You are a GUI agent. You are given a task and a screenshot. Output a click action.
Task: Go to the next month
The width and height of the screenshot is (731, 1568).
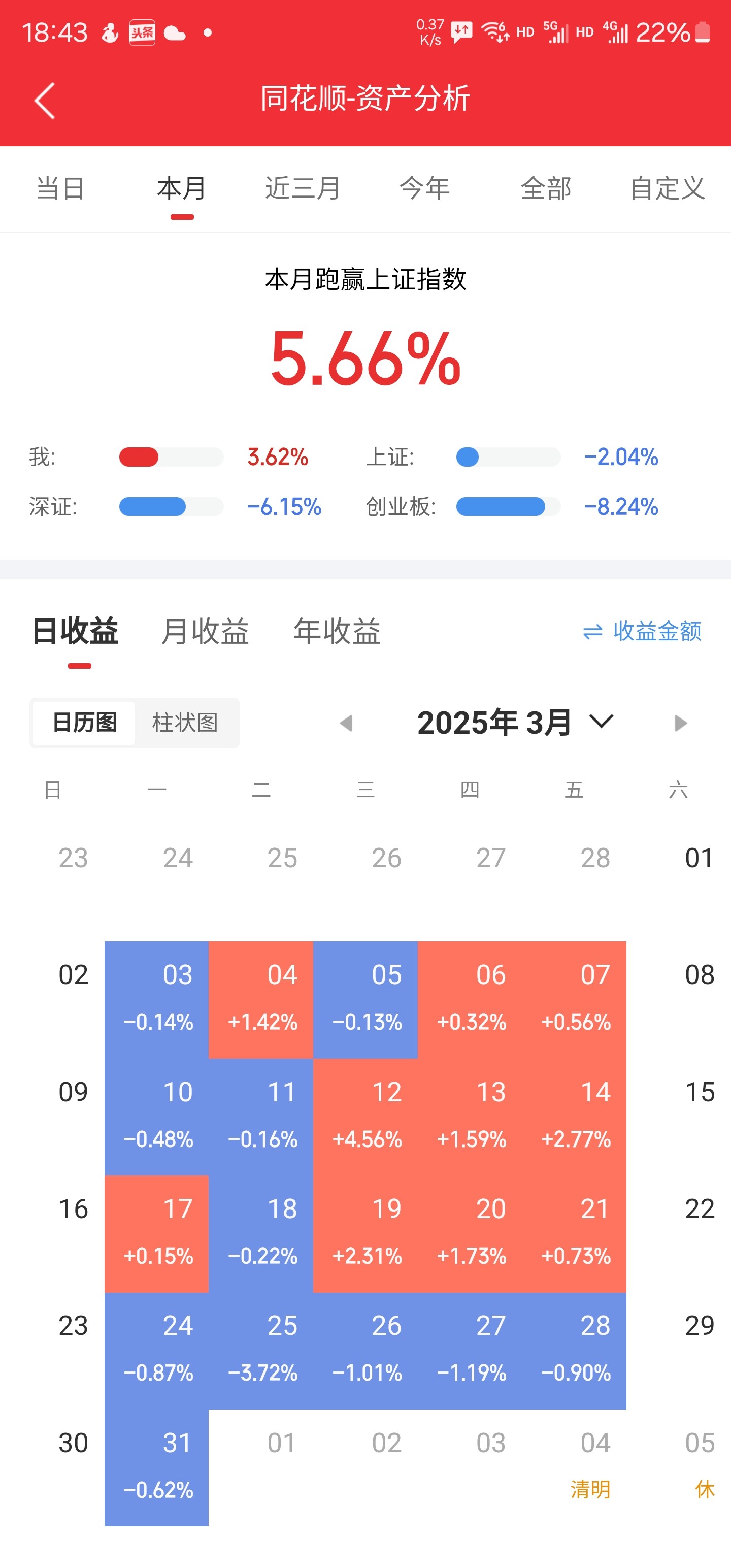[680, 723]
